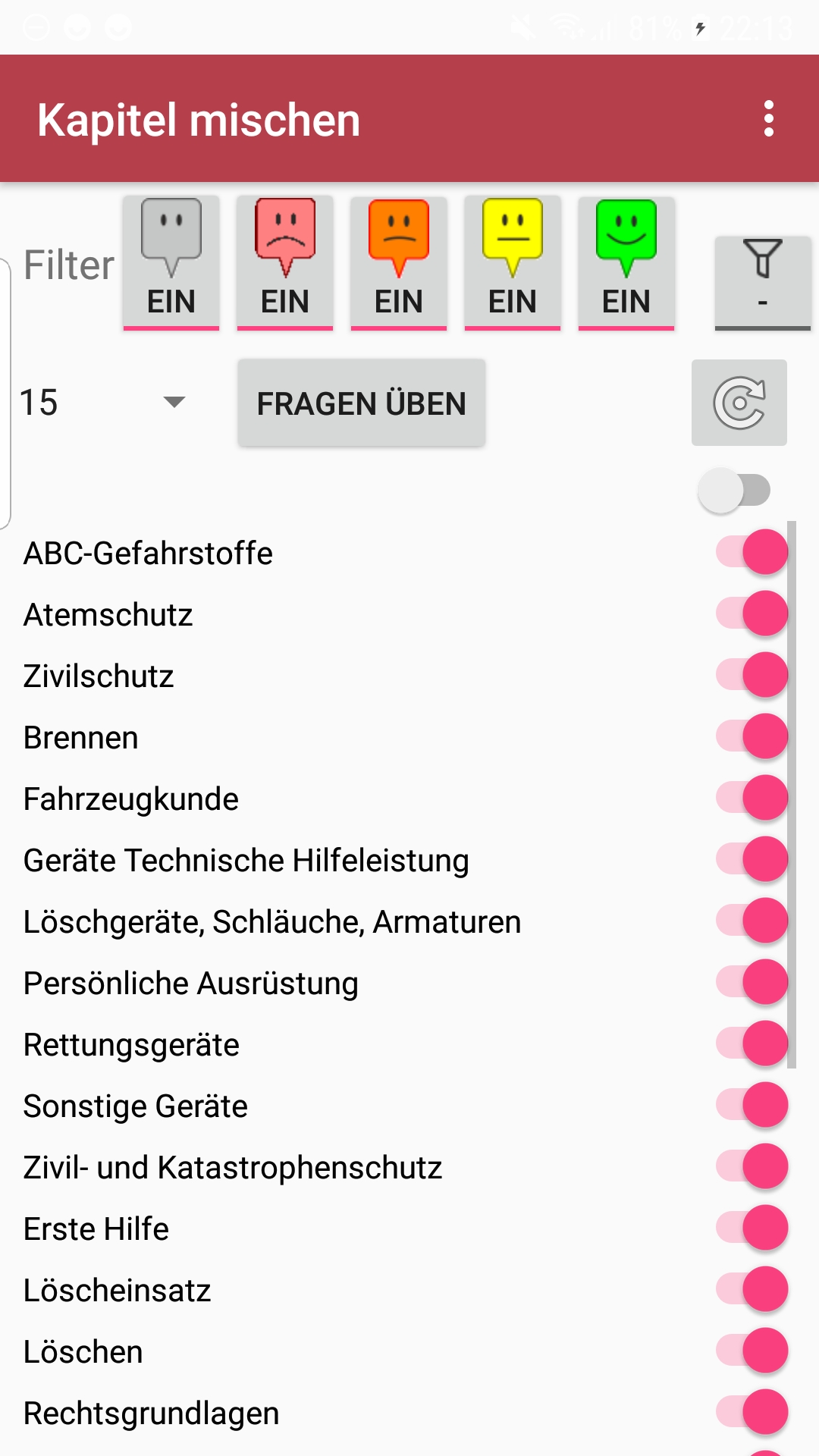The height and width of the screenshot is (1456, 819).
Task: Switch off Rechtsgrundlagen
Action: [x=752, y=1412]
